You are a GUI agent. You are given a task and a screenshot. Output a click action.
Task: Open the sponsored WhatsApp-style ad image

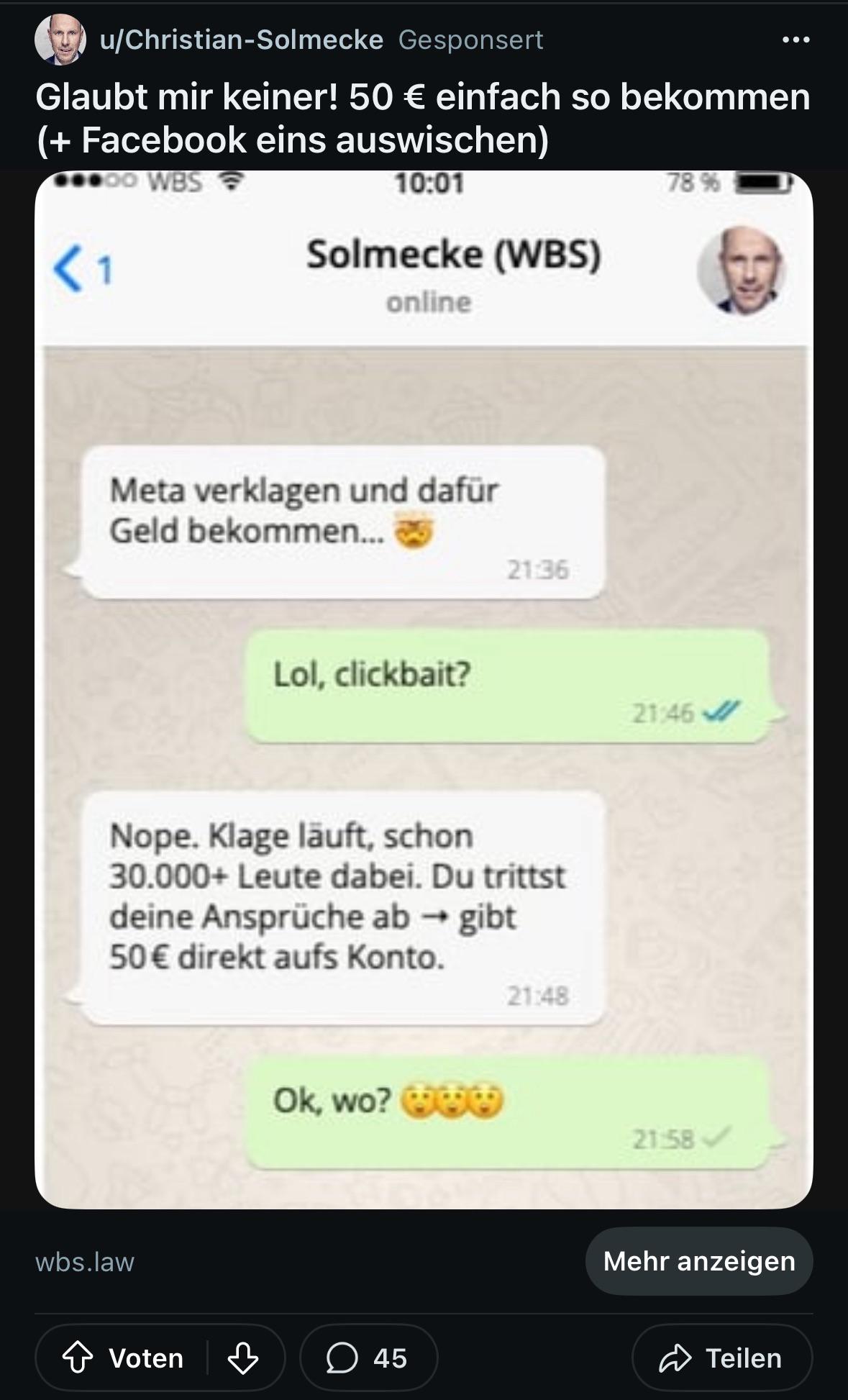point(424,689)
